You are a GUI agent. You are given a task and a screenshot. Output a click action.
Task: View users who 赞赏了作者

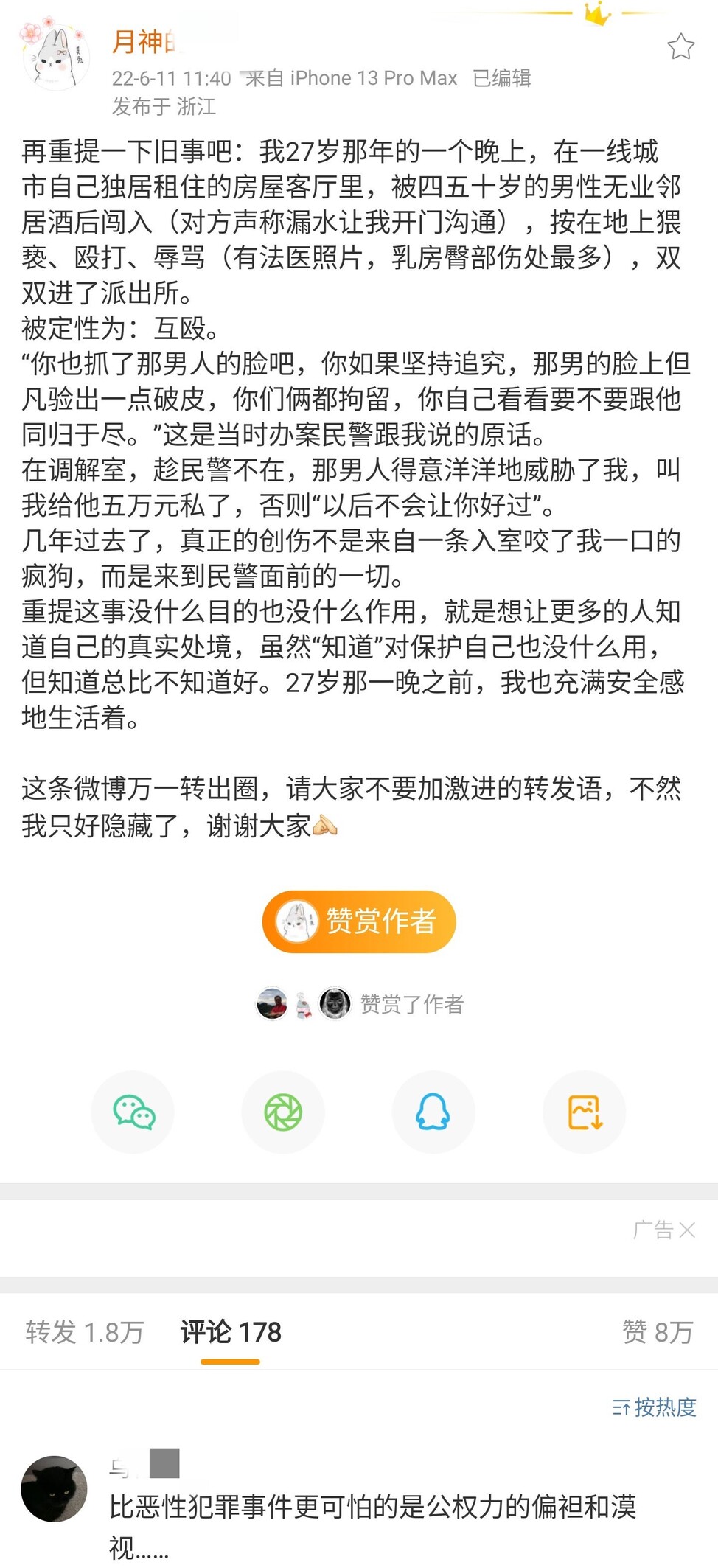[x=360, y=1004]
